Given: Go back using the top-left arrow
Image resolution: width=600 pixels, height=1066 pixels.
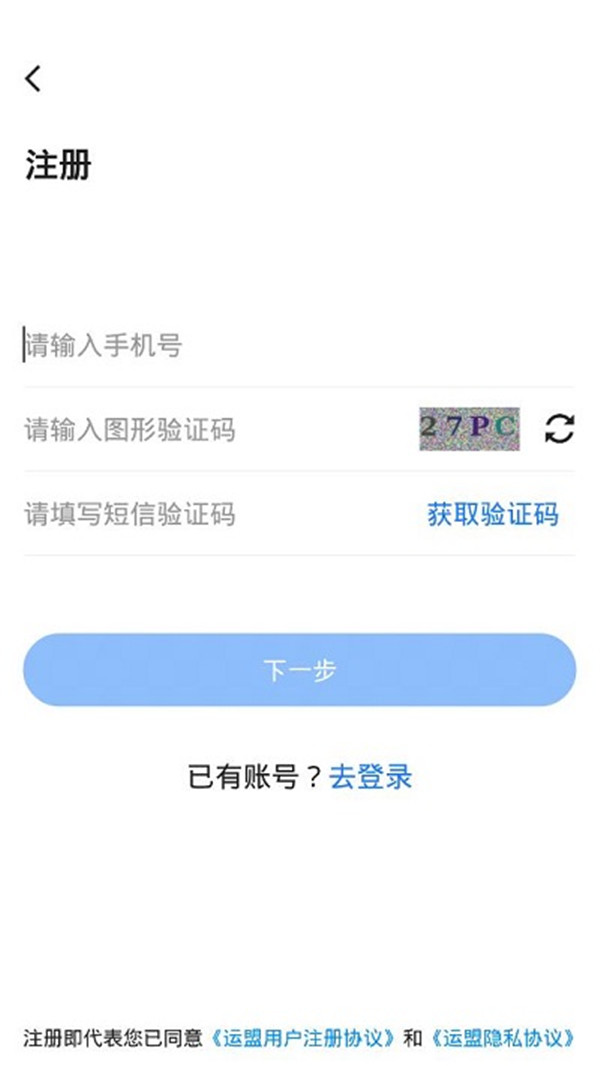Looking at the screenshot, I should [x=34, y=78].
